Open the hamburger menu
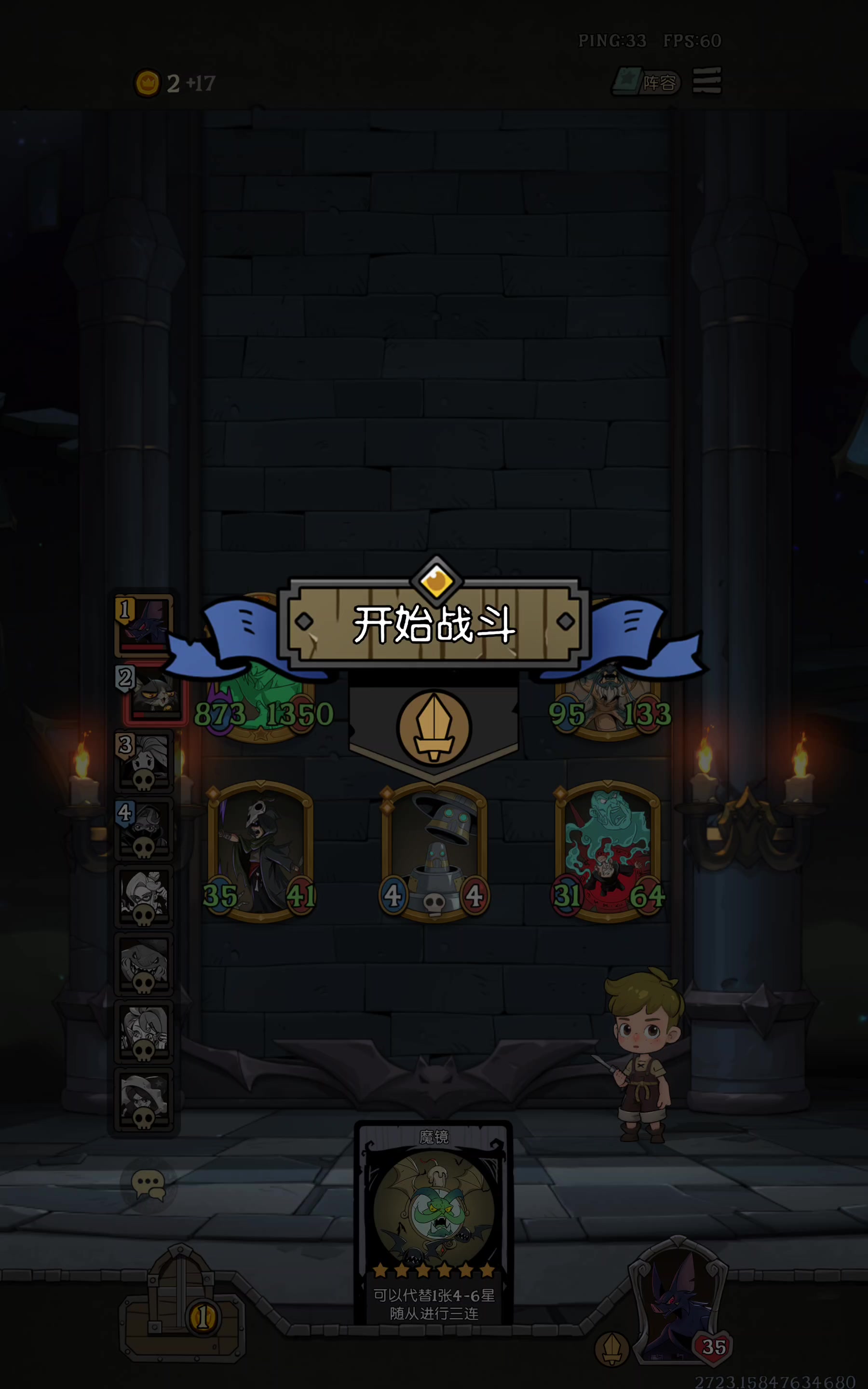 (706, 81)
